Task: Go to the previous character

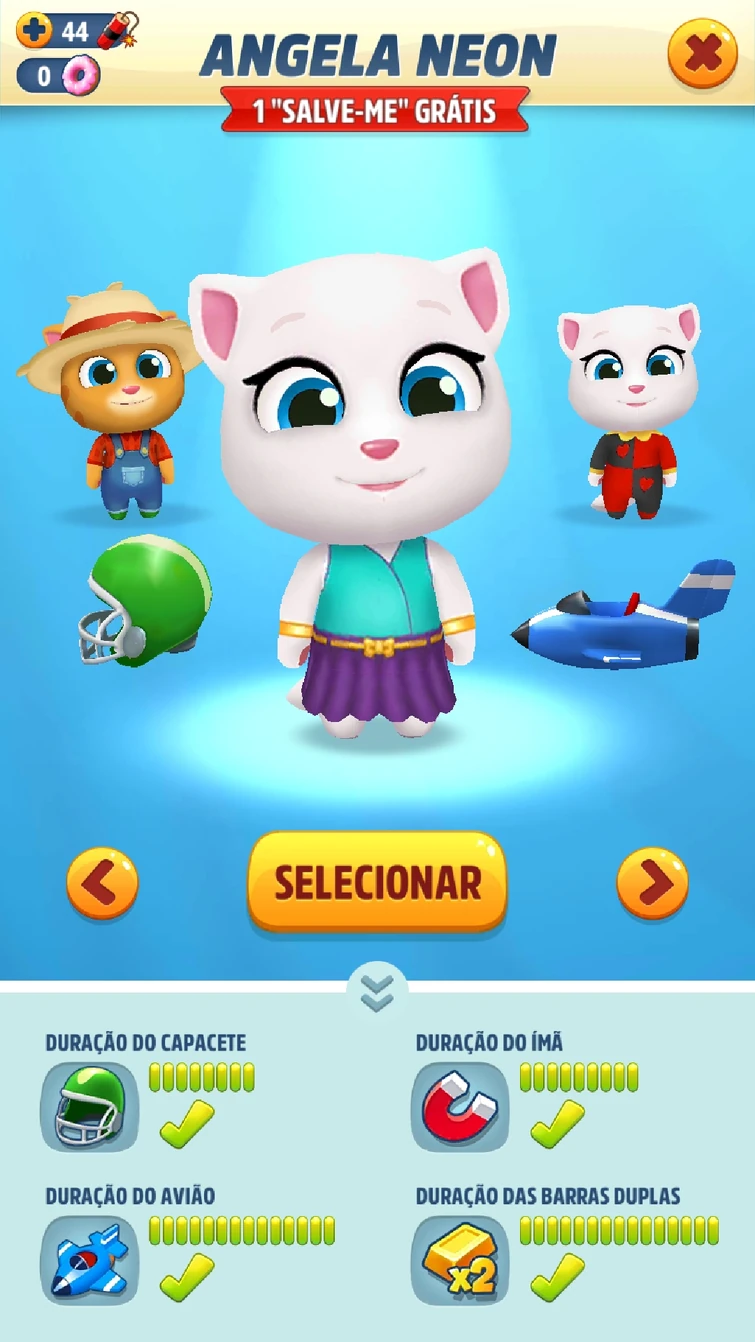Action: pos(102,883)
